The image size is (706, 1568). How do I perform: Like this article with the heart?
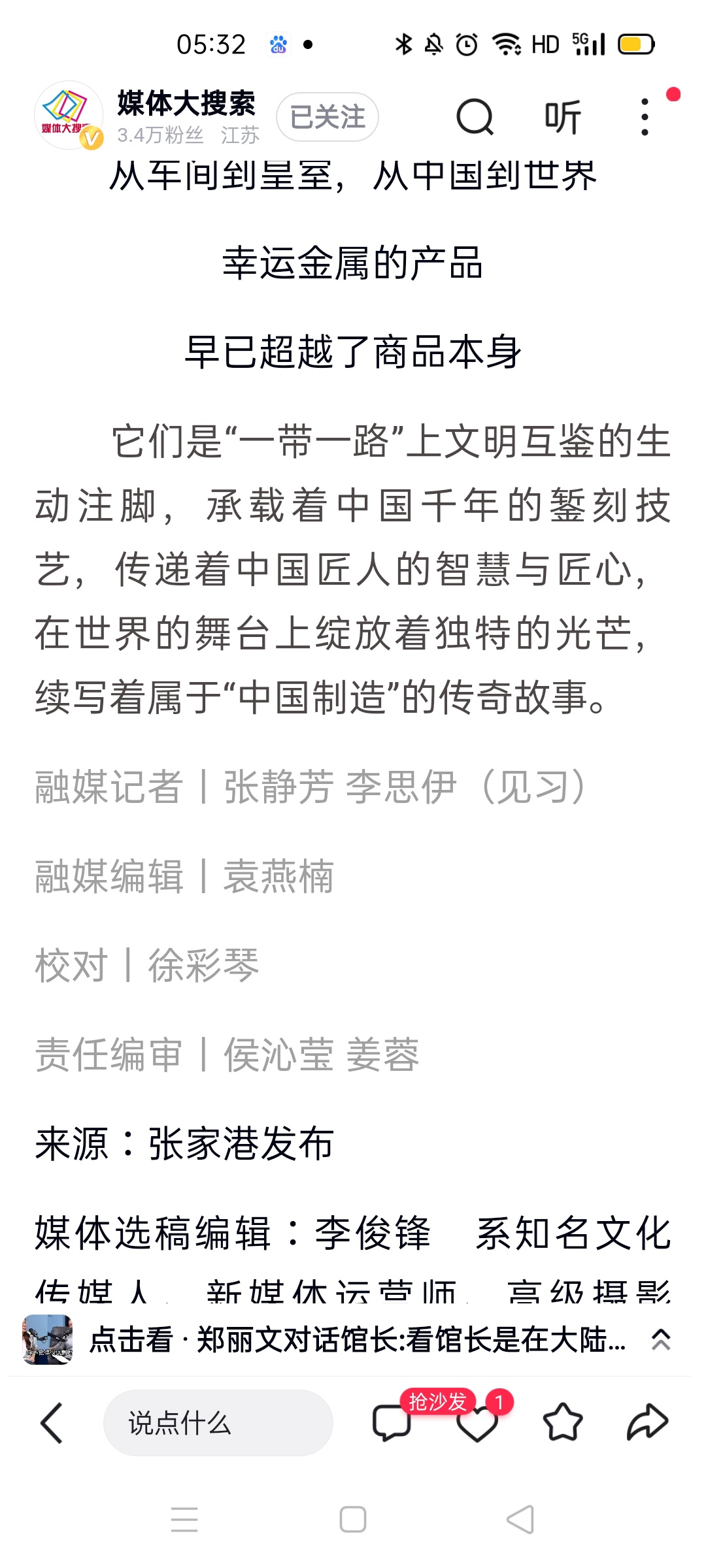[x=477, y=1423]
